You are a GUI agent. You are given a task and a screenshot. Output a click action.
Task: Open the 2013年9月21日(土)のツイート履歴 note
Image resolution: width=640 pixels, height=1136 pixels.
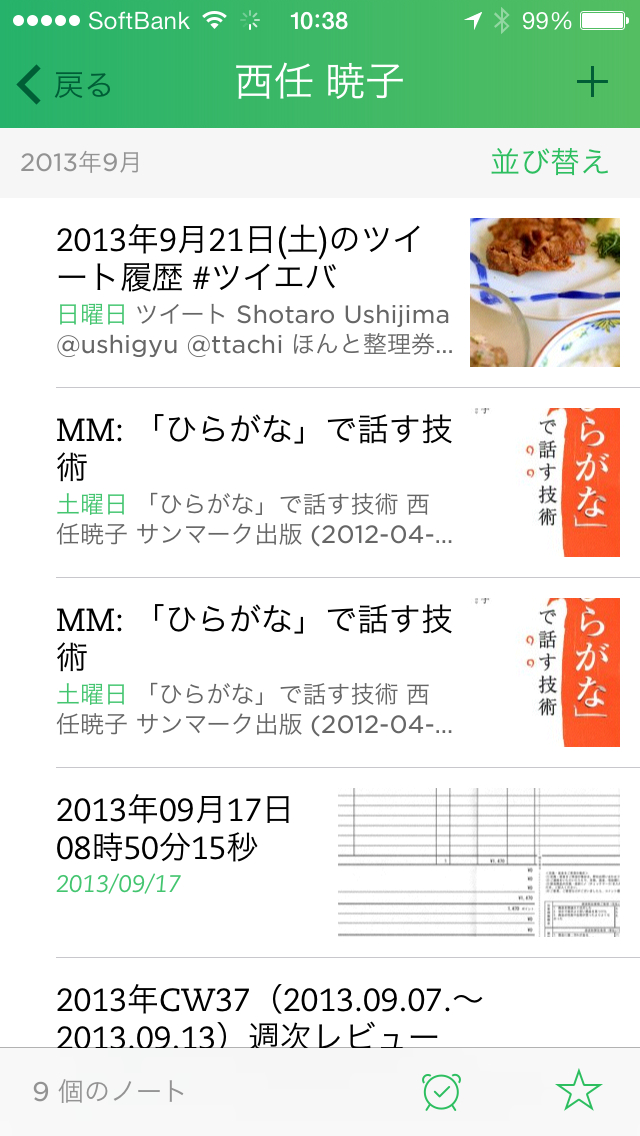(254, 292)
